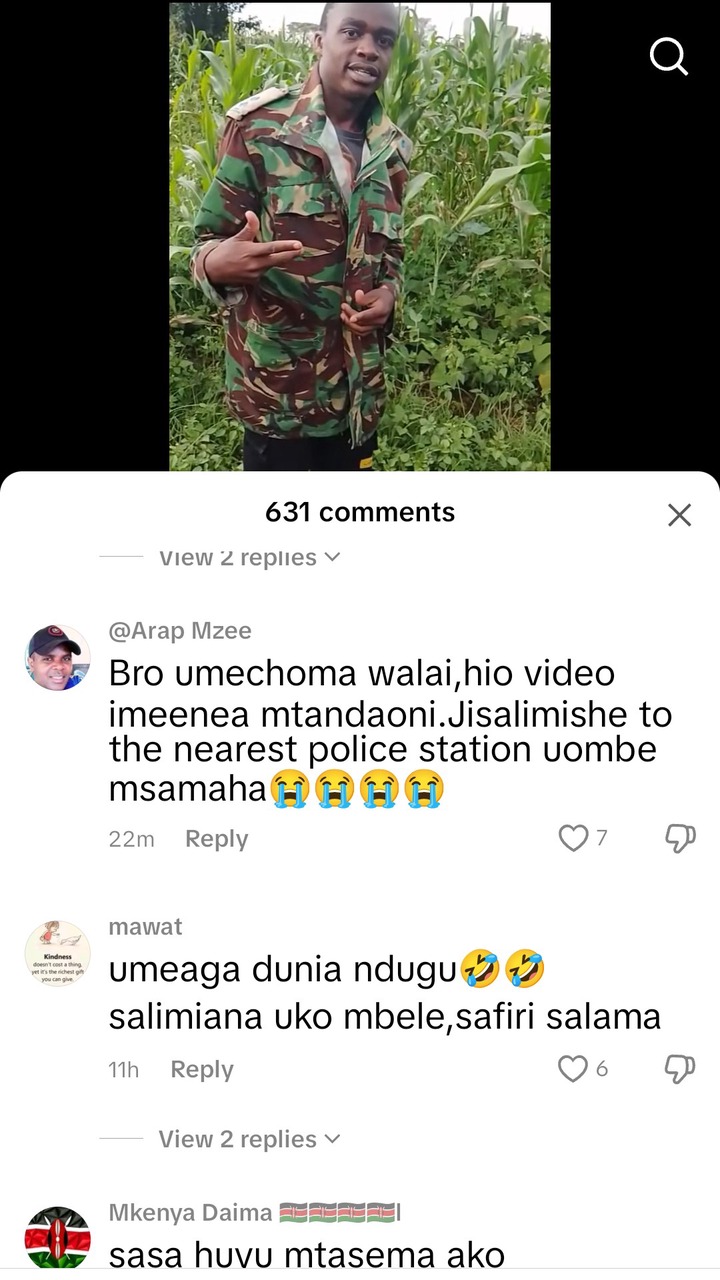Like Arap Mzee's comment
Image resolution: width=720 pixels, height=1280 pixels.
[573, 838]
